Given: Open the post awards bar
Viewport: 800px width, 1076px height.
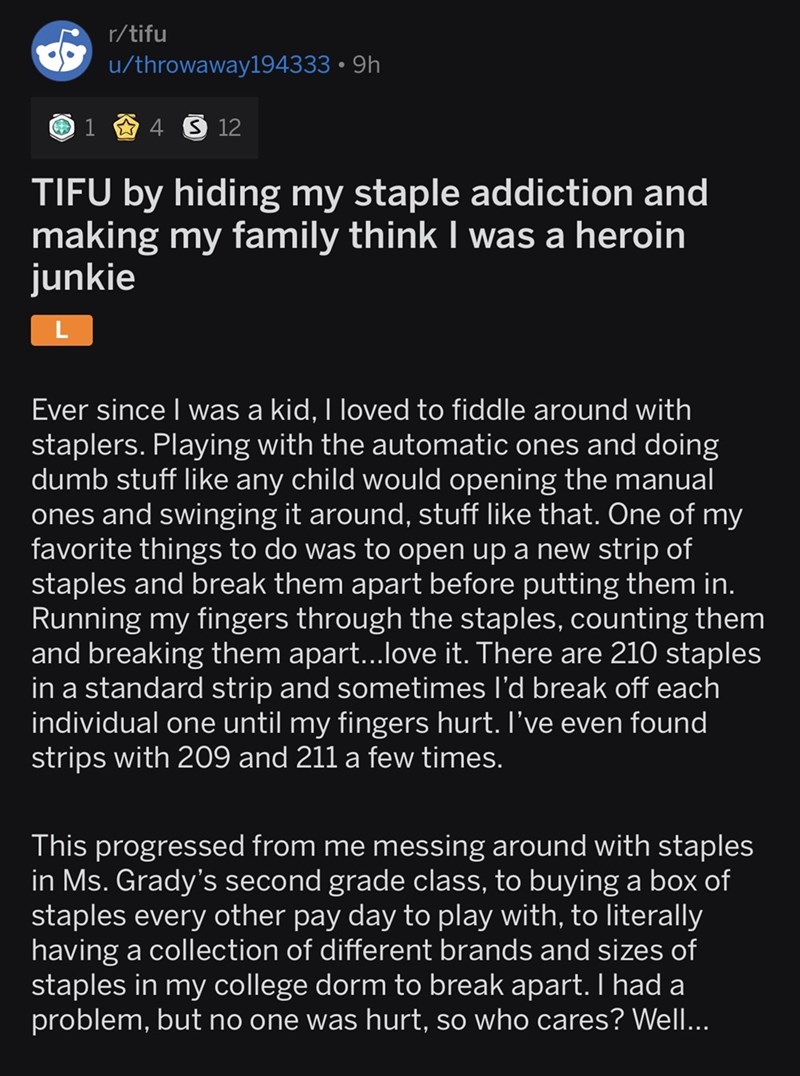Looking at the screenshot, I should (144, 127).
